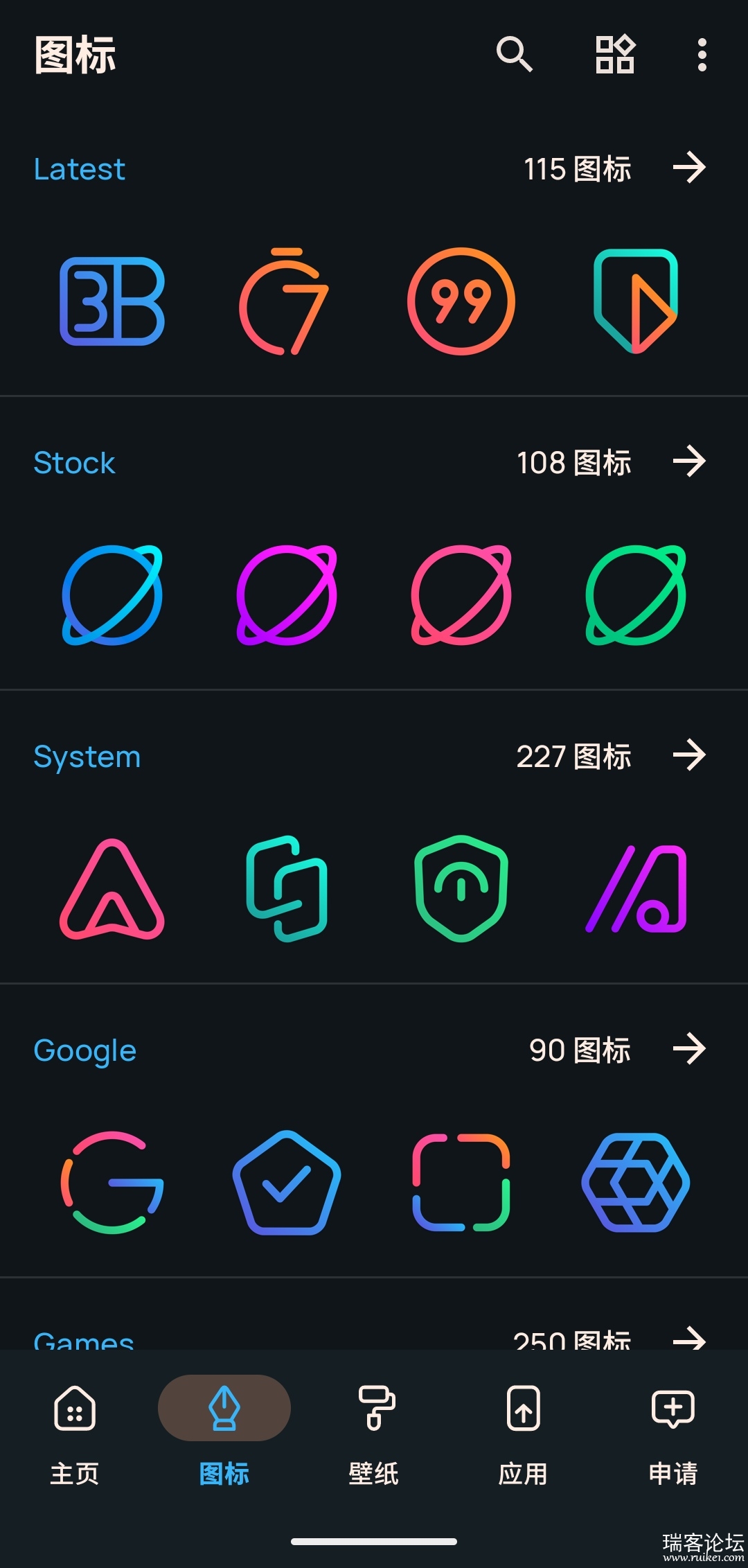748x1568 pixels.
Task: Open the multicolor G icon in Google
Action: pyautogui.click(x=112, y=1183)
